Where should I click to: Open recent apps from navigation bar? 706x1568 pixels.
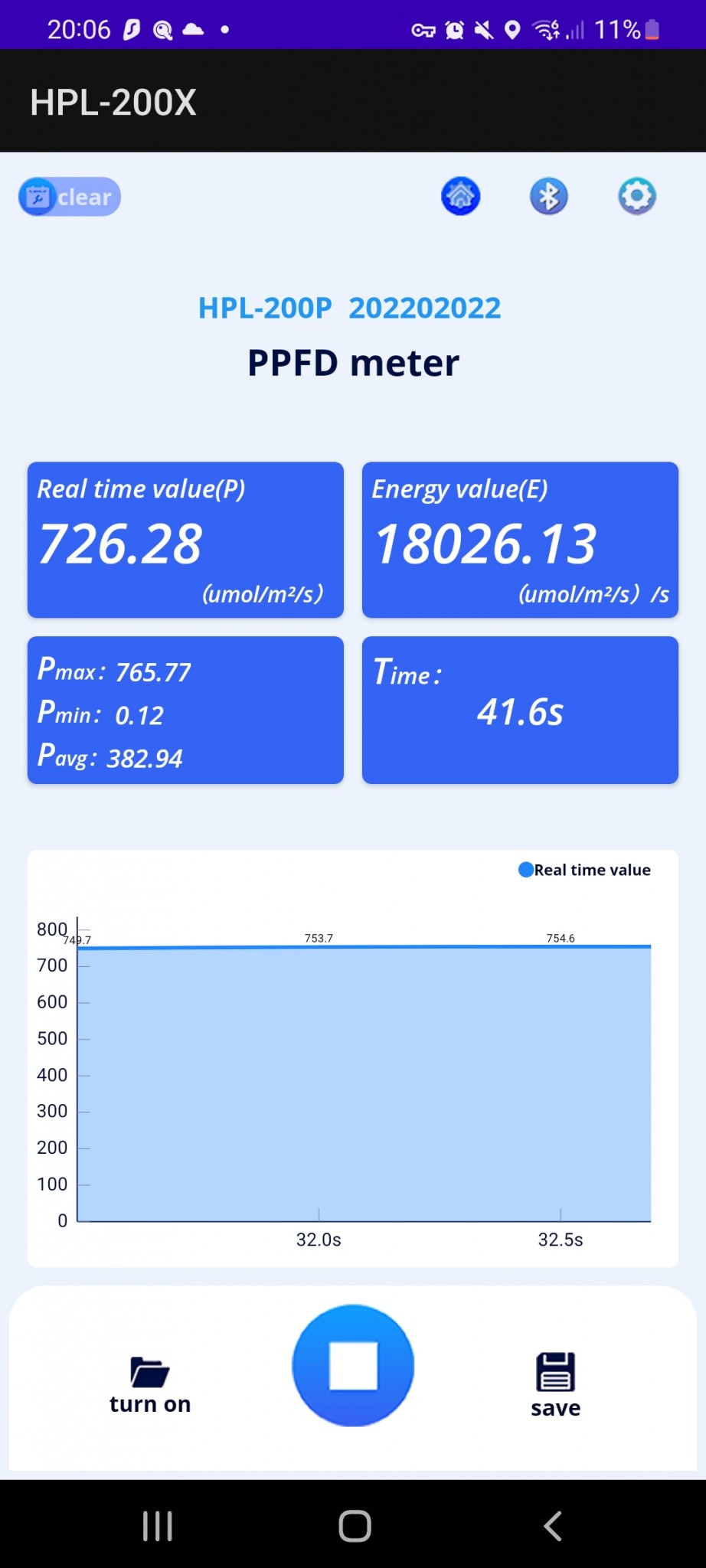(158, 1526)
